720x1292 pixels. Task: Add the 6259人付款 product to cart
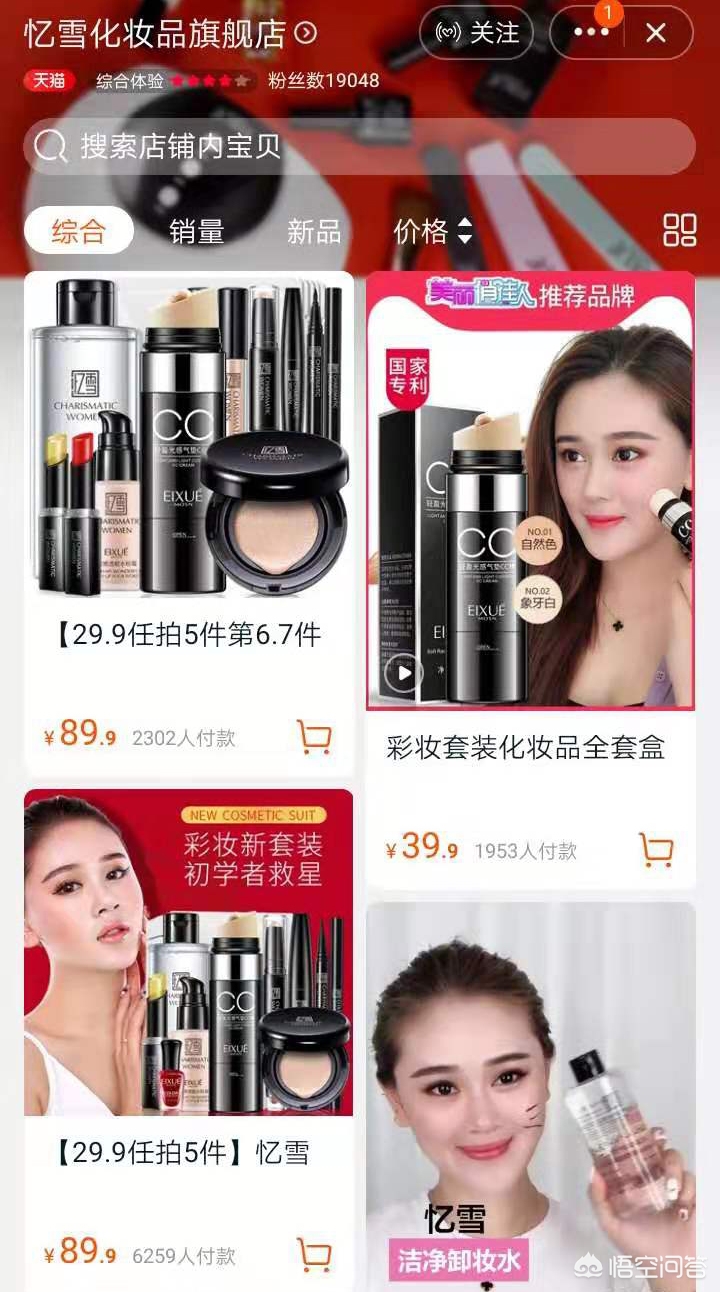point(314,1254)
